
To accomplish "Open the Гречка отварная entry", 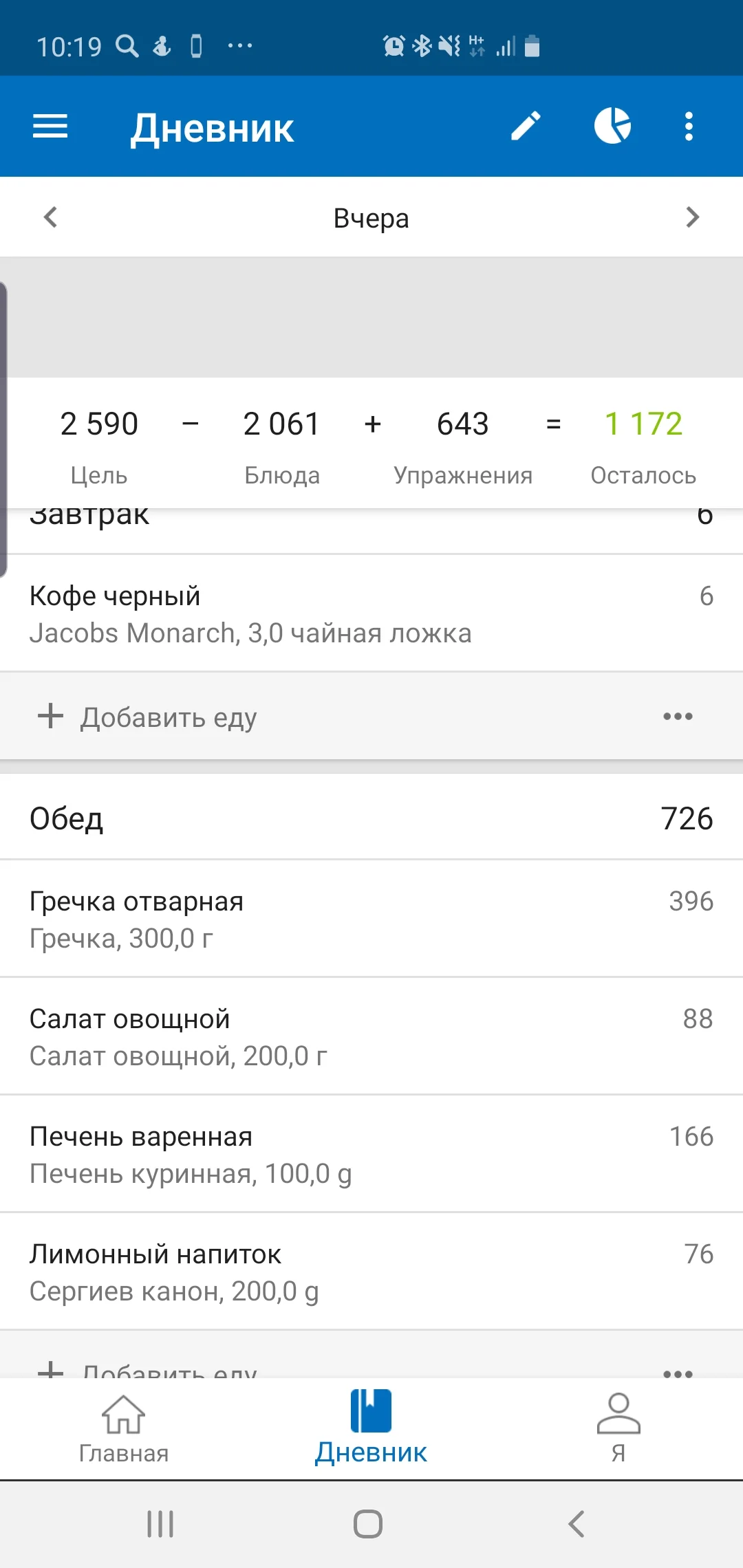I will [371, 919].
